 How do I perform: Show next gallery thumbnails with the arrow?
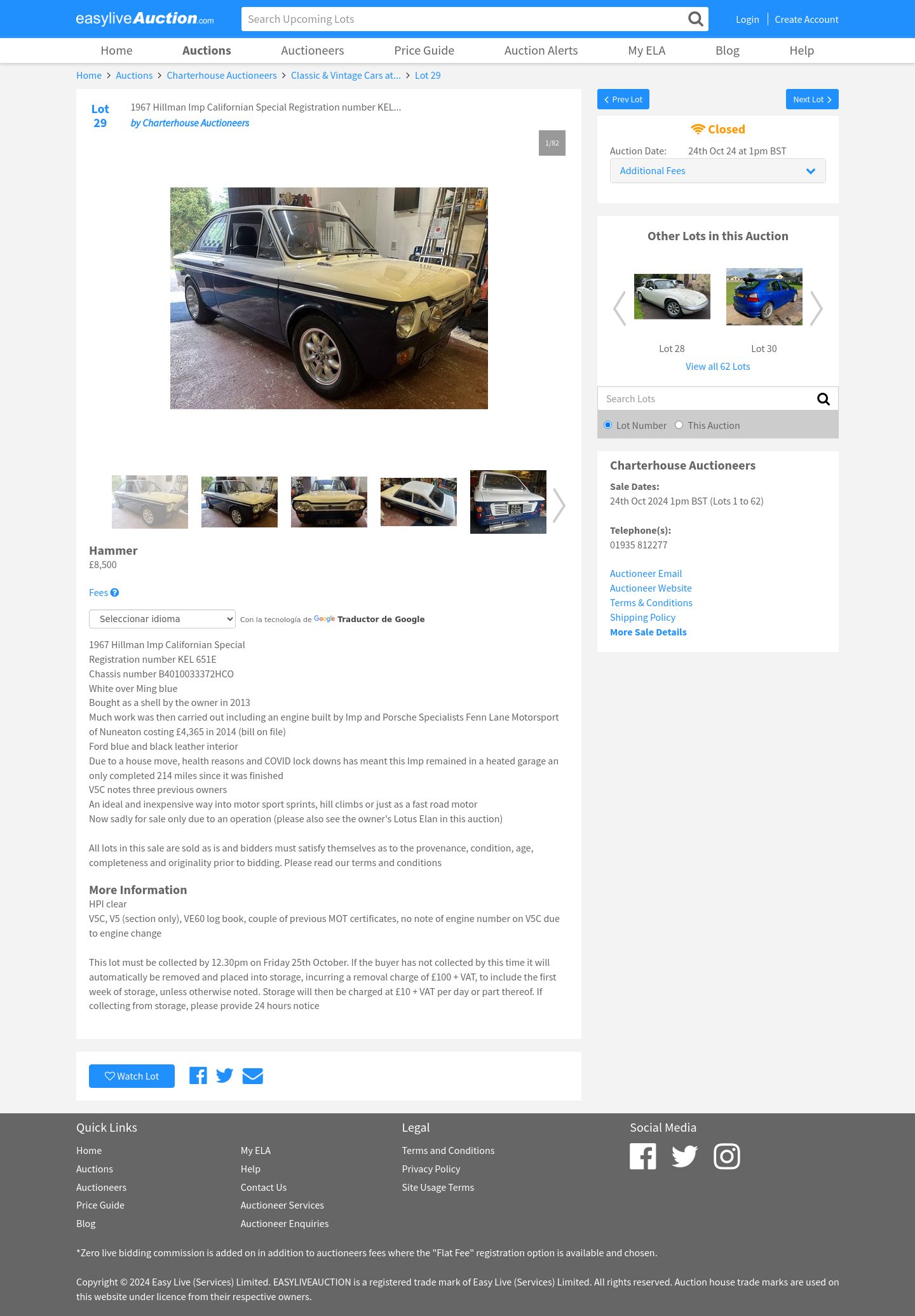pyautogui.click(x=559, y=505)
